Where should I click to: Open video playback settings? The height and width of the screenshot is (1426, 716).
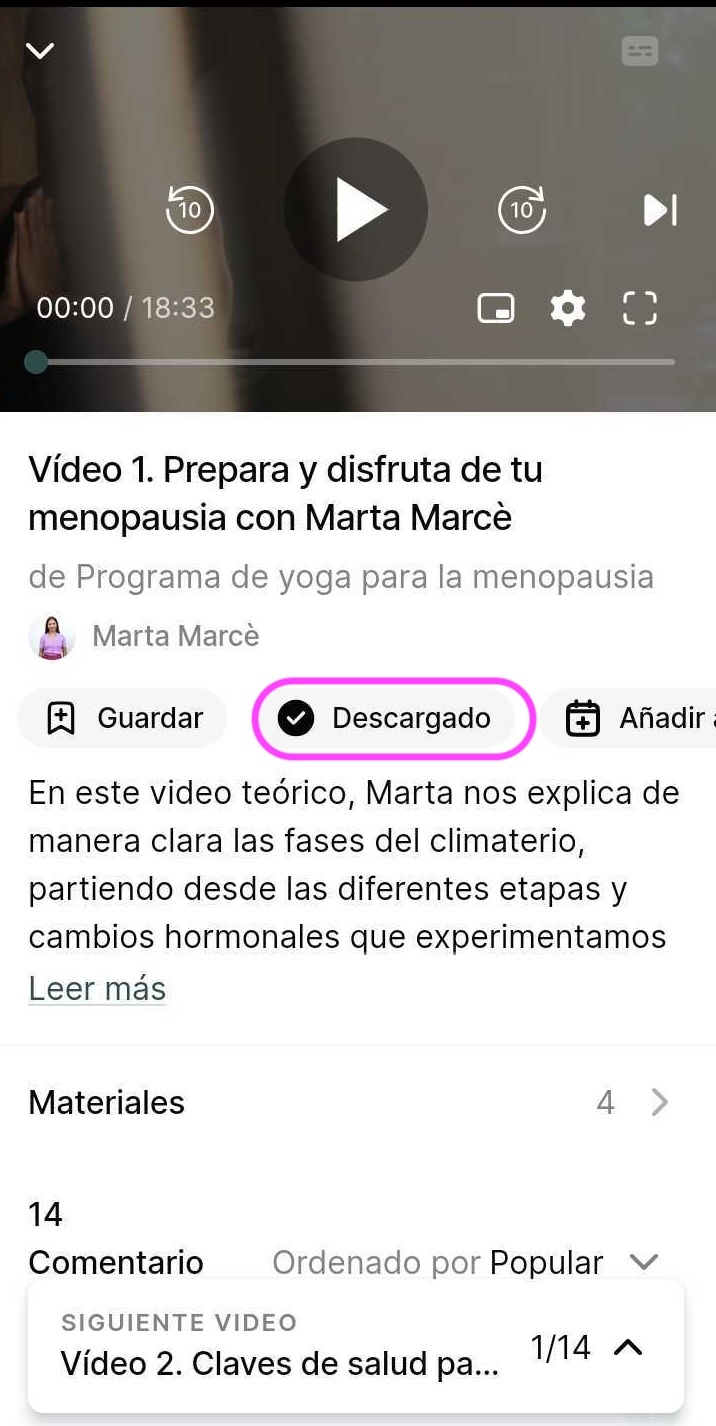tap(568, 308)
